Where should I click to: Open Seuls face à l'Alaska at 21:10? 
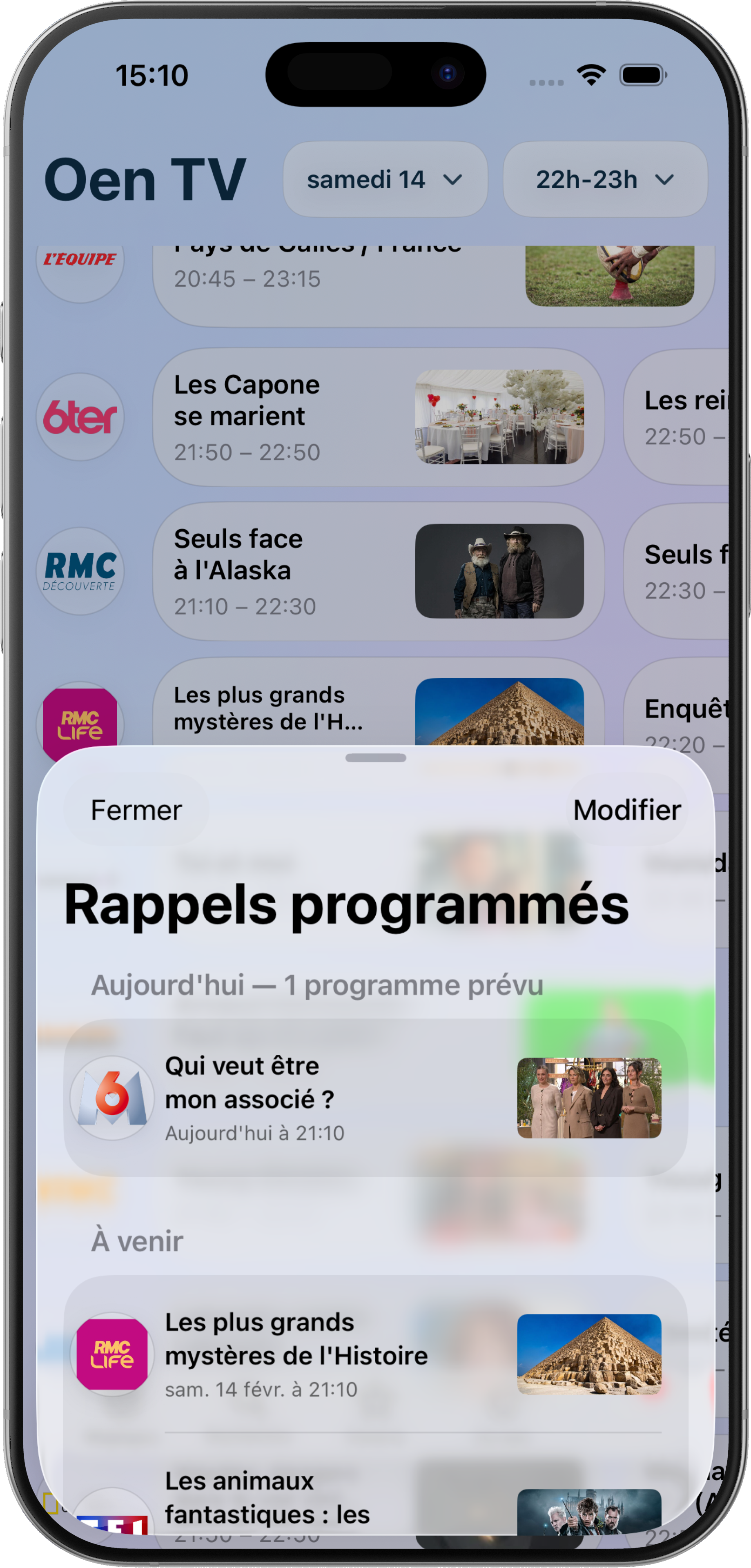[x=377, y=572]
